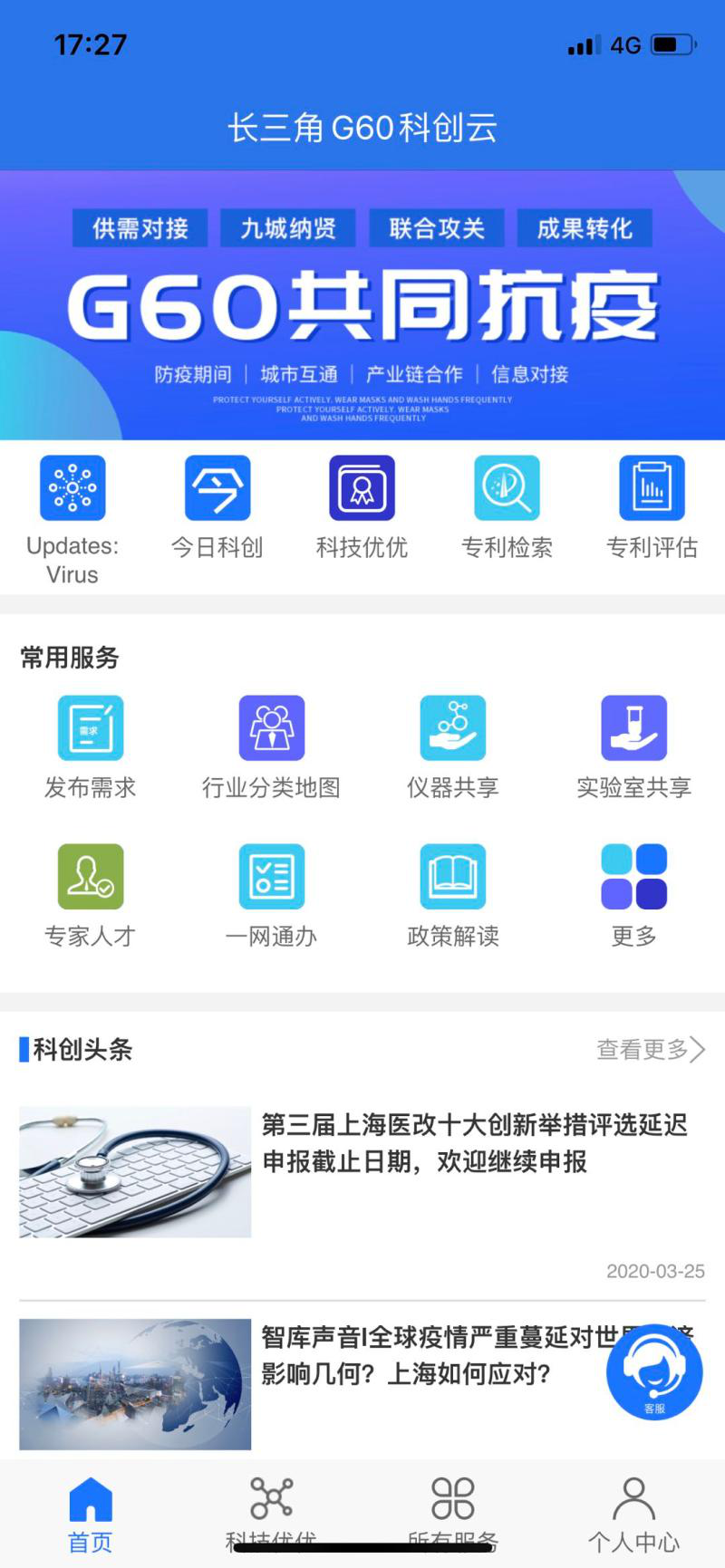
Task: Contact 客服 customer service
Action: click(x=654, y=1371)
